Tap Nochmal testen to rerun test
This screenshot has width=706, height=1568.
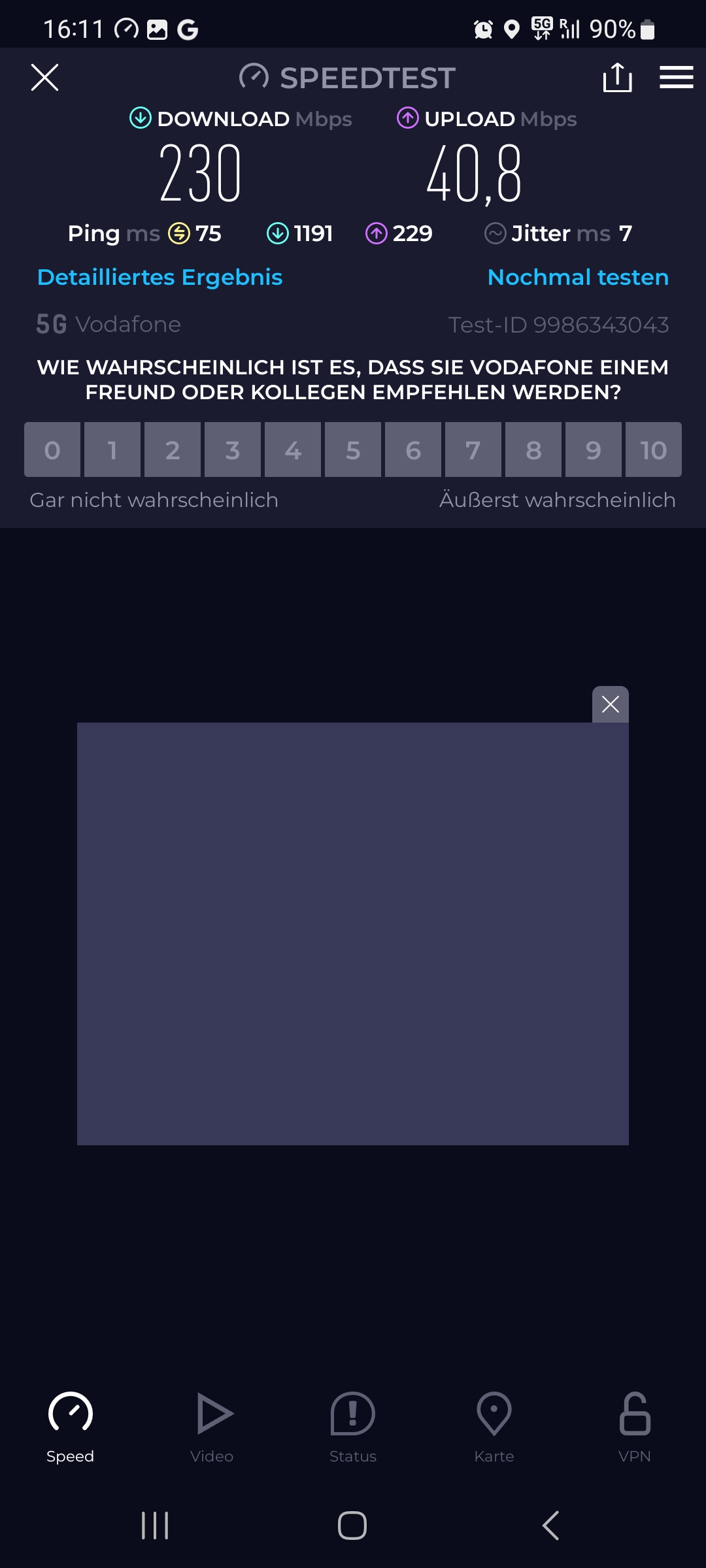(x=578, y=278)
